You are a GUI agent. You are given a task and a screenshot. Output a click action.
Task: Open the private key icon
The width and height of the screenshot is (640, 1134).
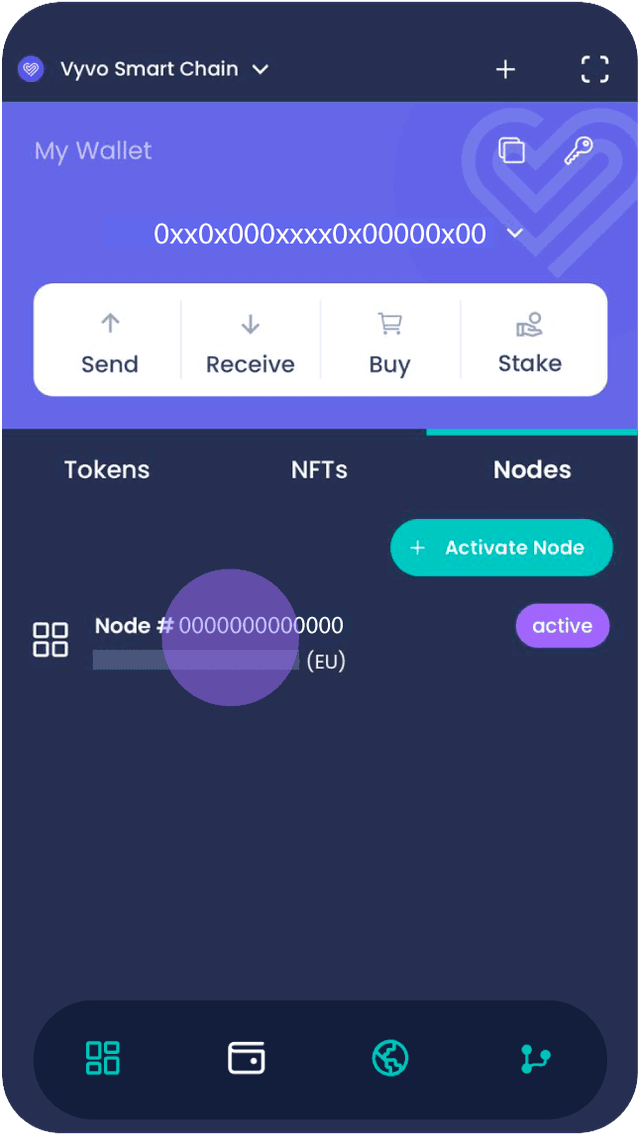(578, 151)
